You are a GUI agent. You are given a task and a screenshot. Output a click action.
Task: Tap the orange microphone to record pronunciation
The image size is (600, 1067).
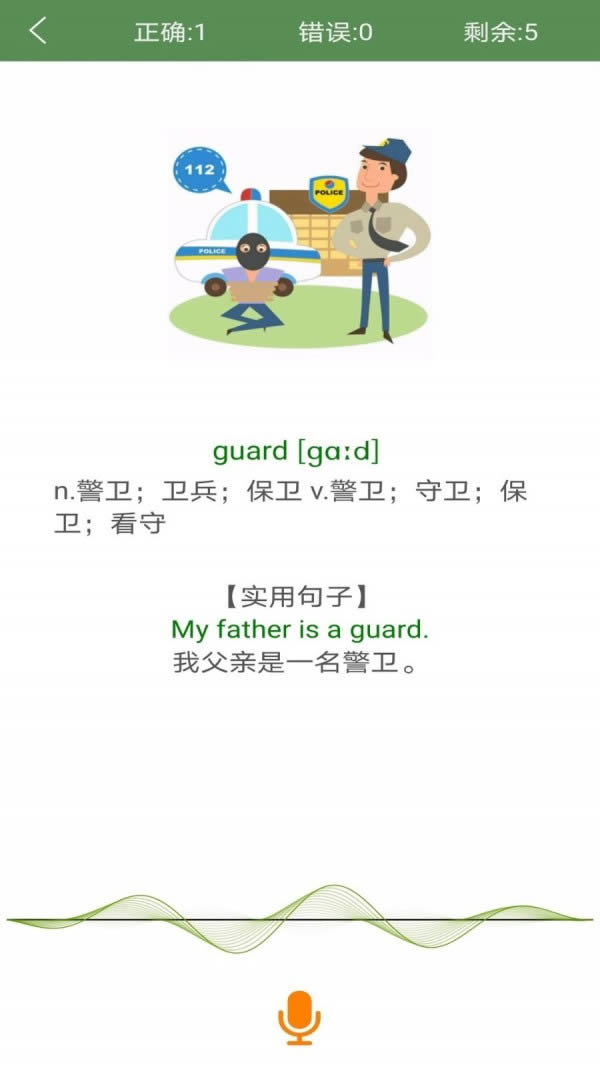tap(299, 1017)
